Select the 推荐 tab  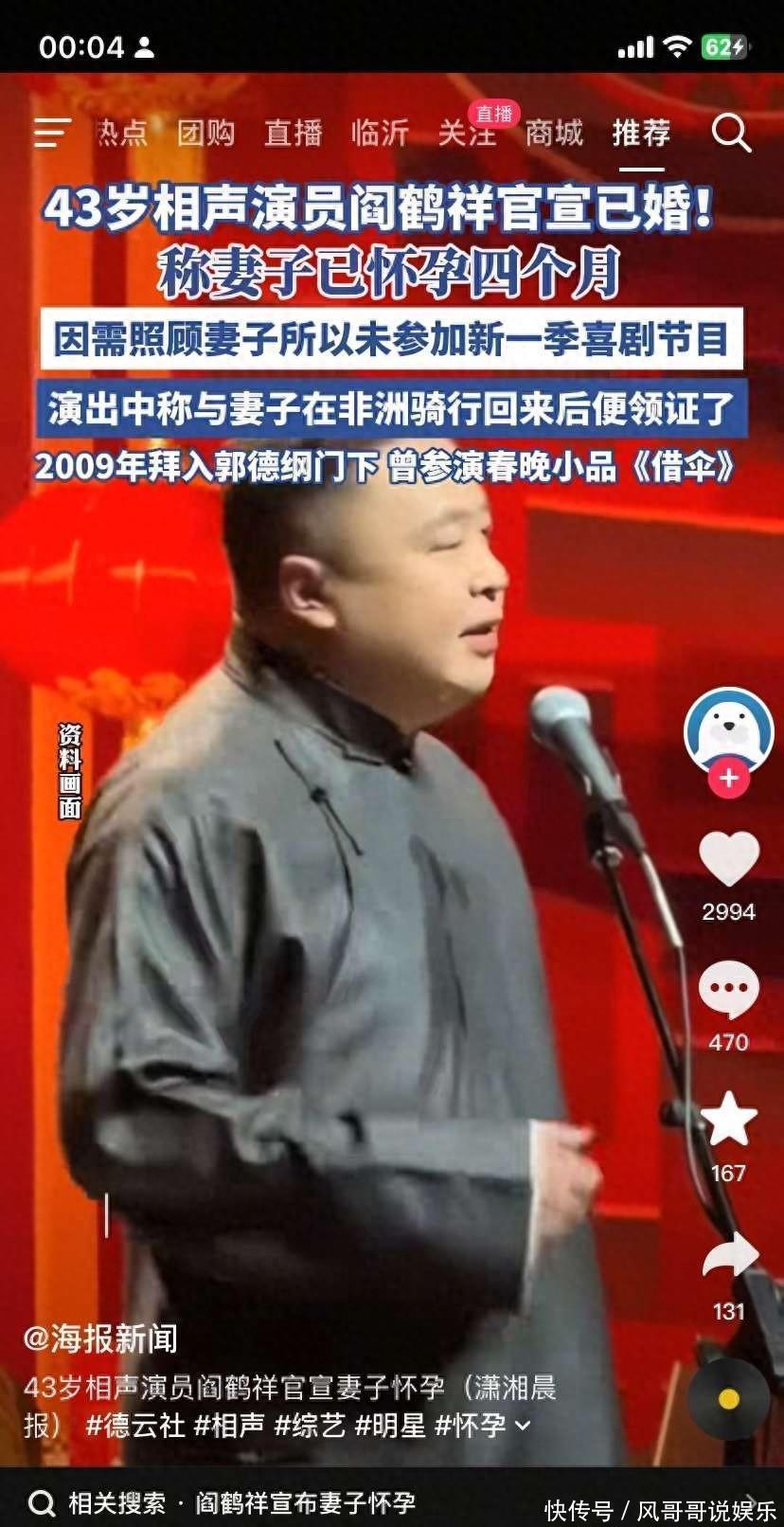641,133
